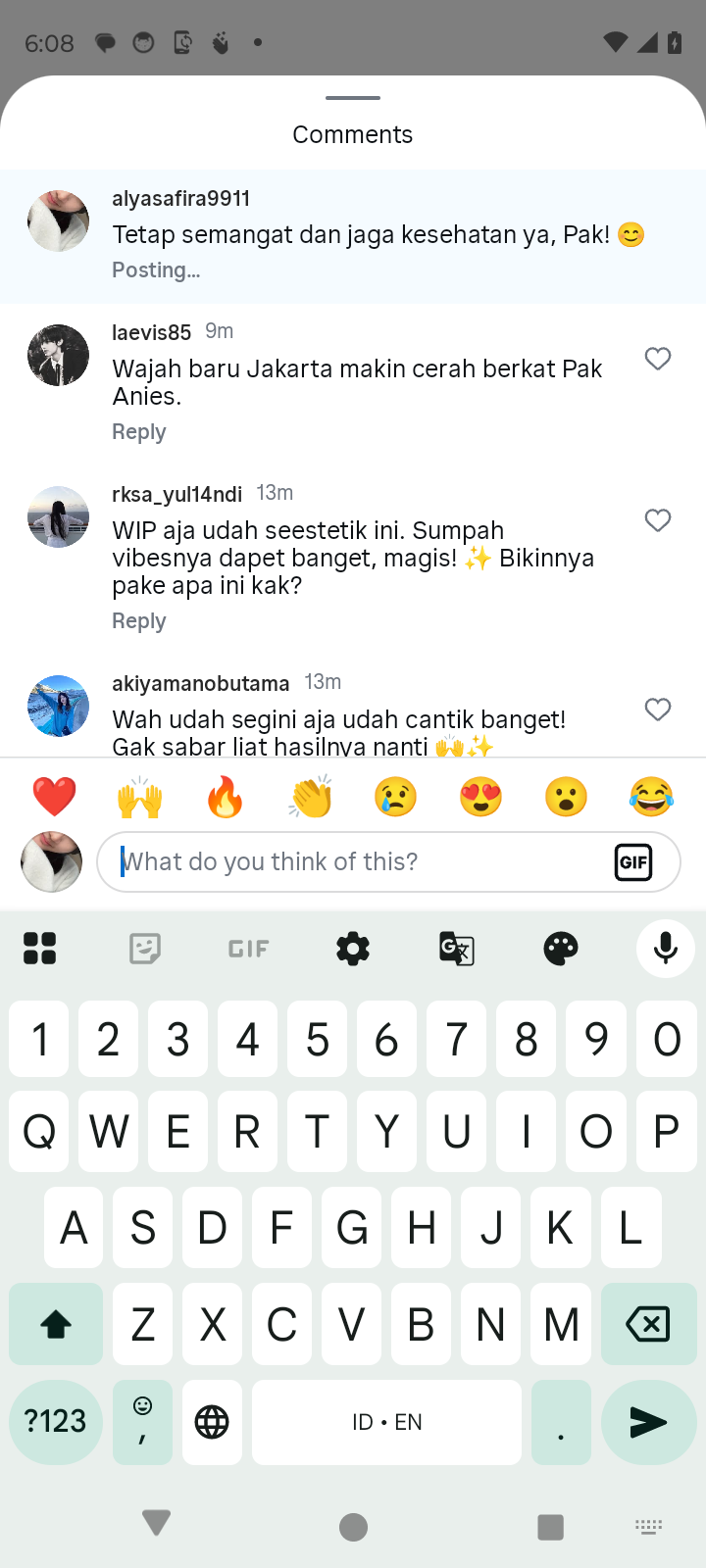Insert the laughing tears emoji
The image size is (706, 1568).
click(651, 797)
